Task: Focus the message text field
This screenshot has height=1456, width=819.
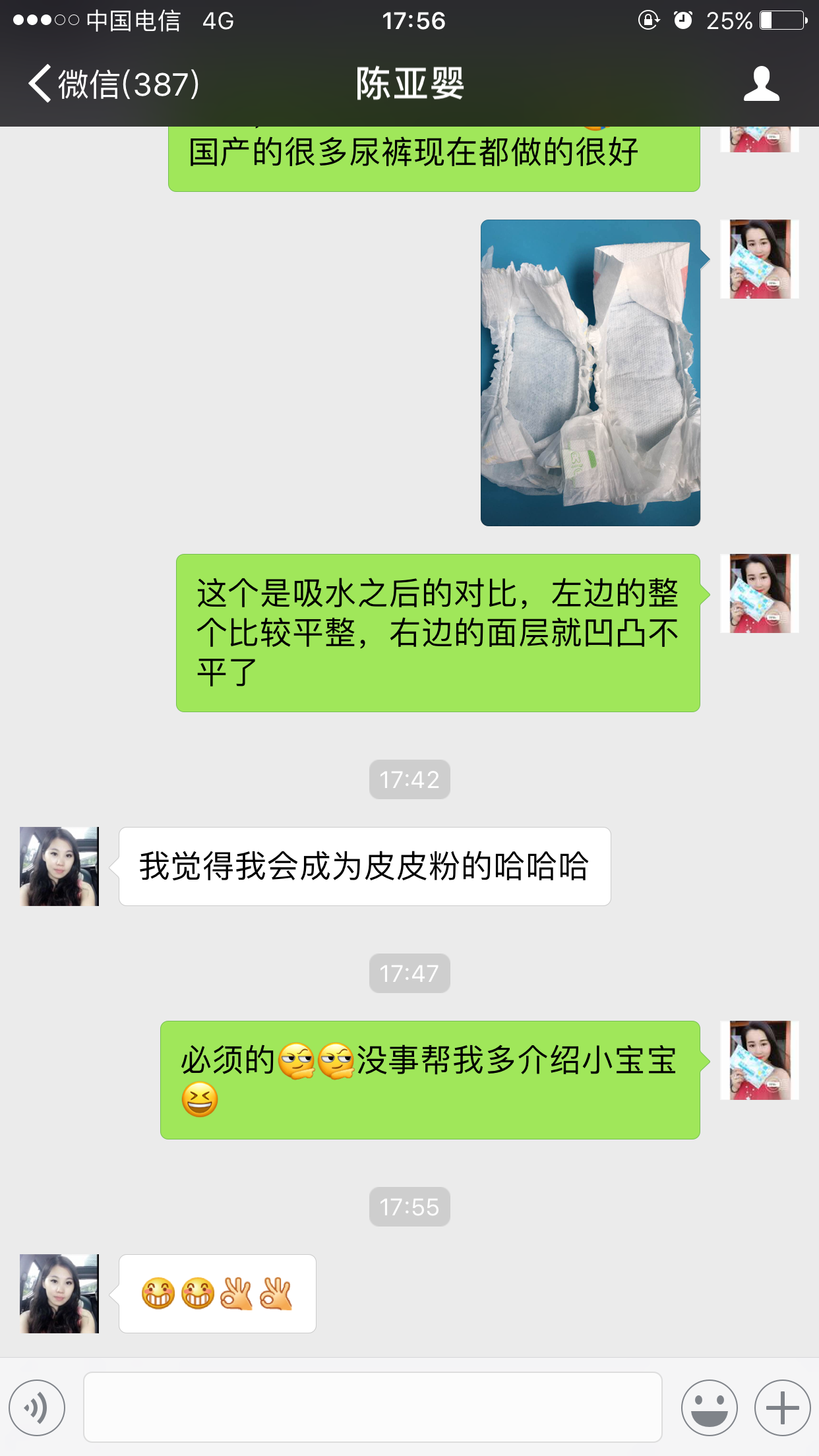Action: pos(373,1407)
